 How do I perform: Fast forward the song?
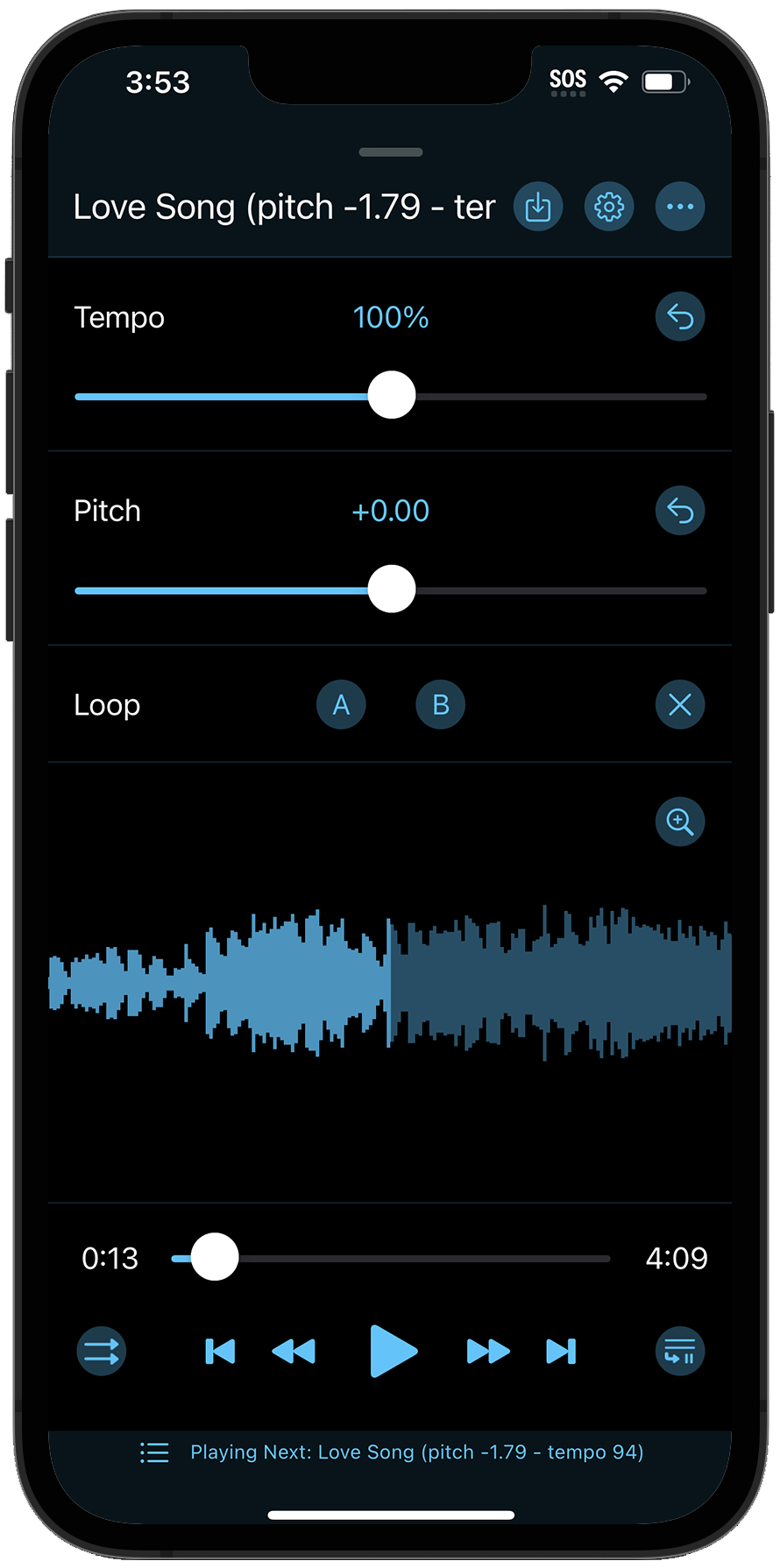488,1352
